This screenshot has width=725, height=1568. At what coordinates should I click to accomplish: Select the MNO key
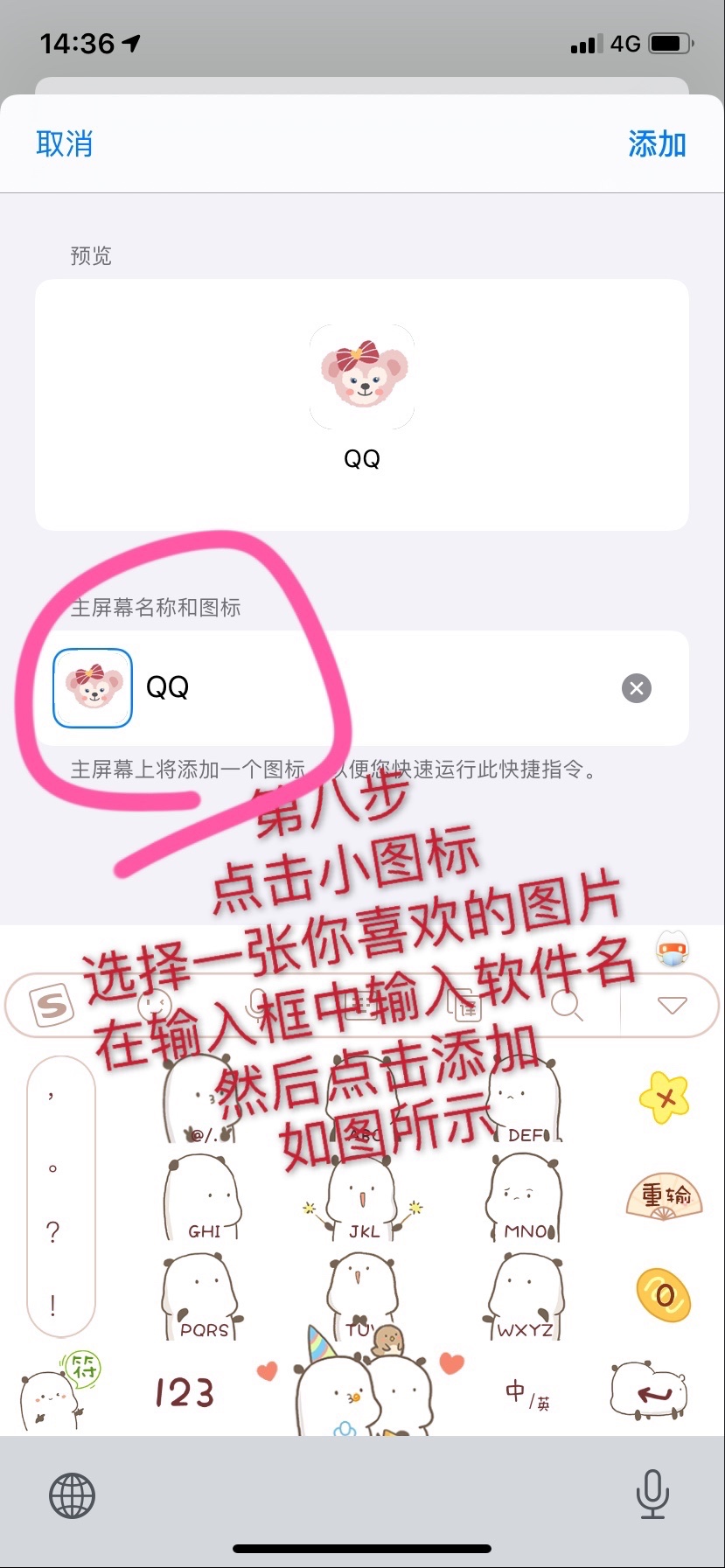tap(525, 1198)
